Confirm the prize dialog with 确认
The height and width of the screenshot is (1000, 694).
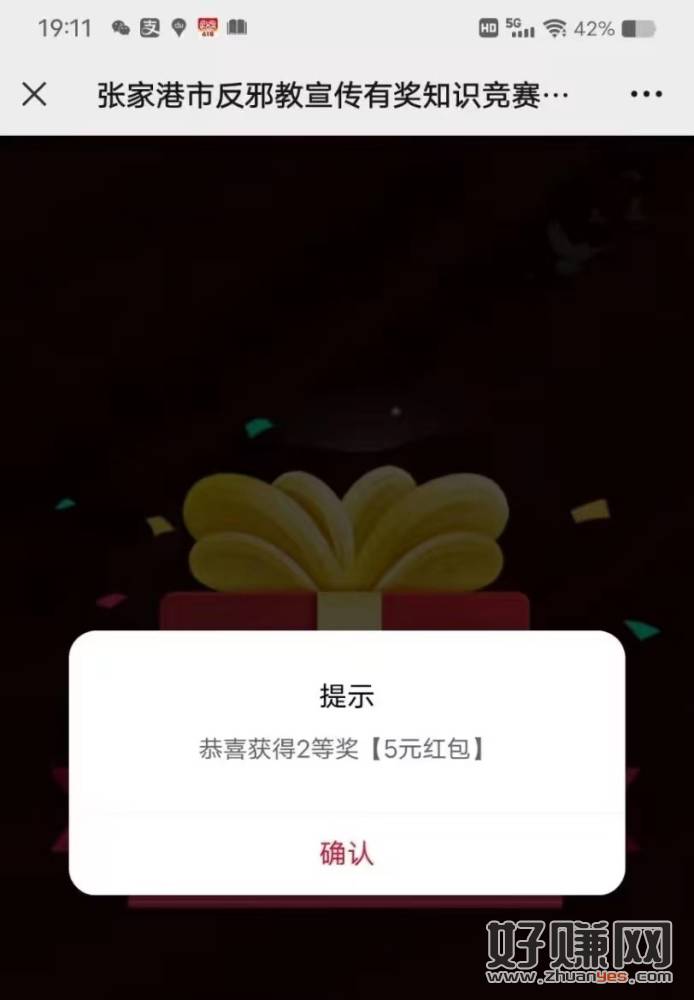(x=346, y=853)
